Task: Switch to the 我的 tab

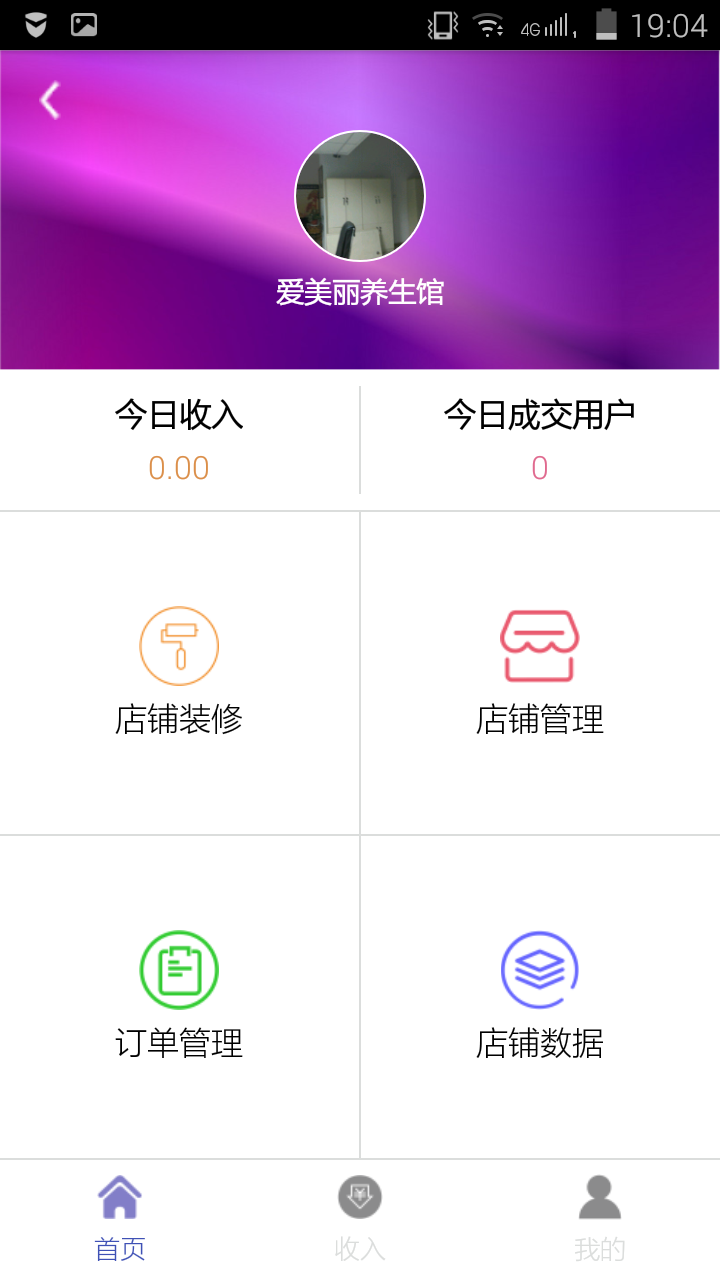Action: [598, 1215]
